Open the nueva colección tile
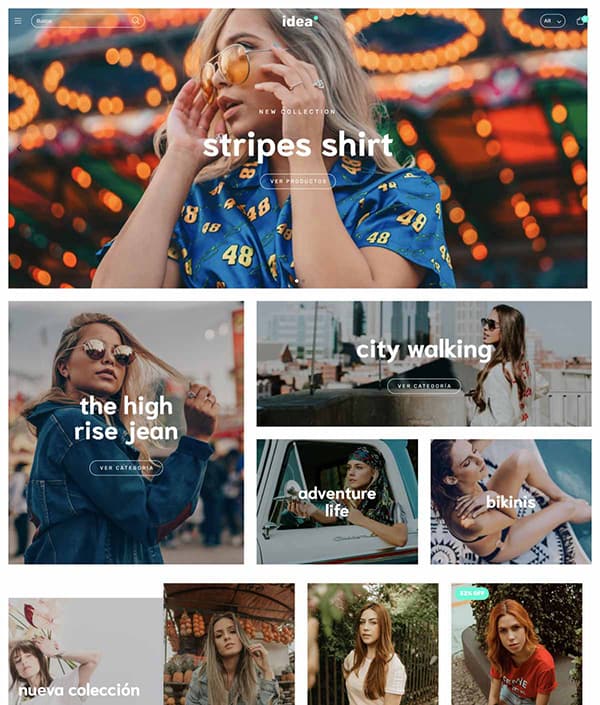This screenshot has height=705, width=600. point(85,650)
